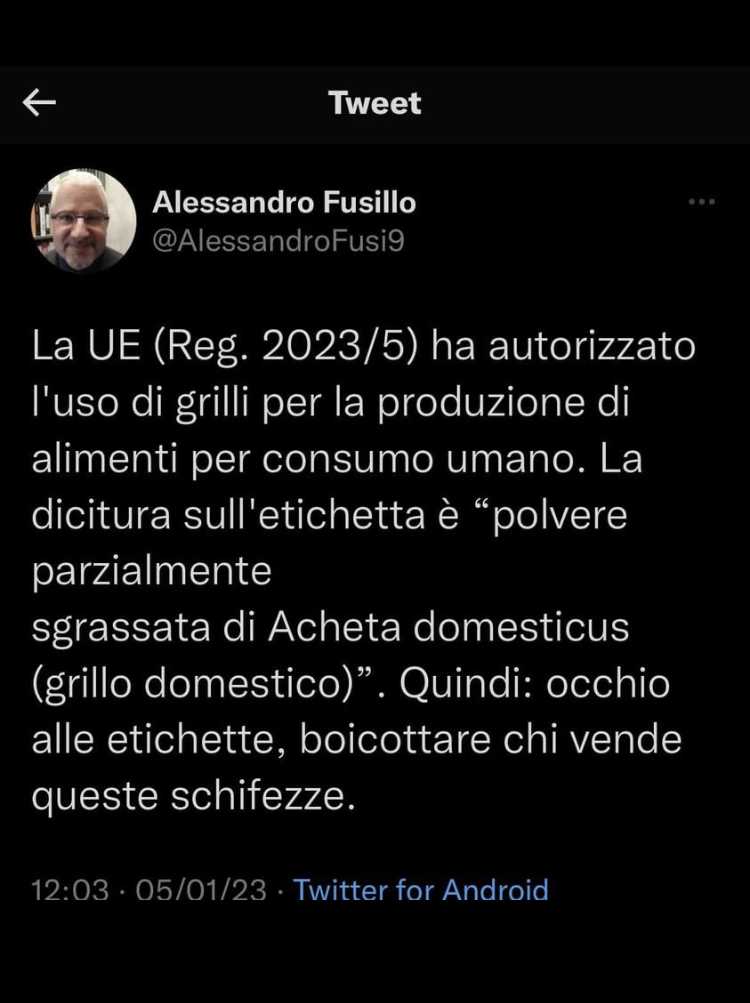Open the tweet's three-dot overflow menu

click(x=702, y=202)
